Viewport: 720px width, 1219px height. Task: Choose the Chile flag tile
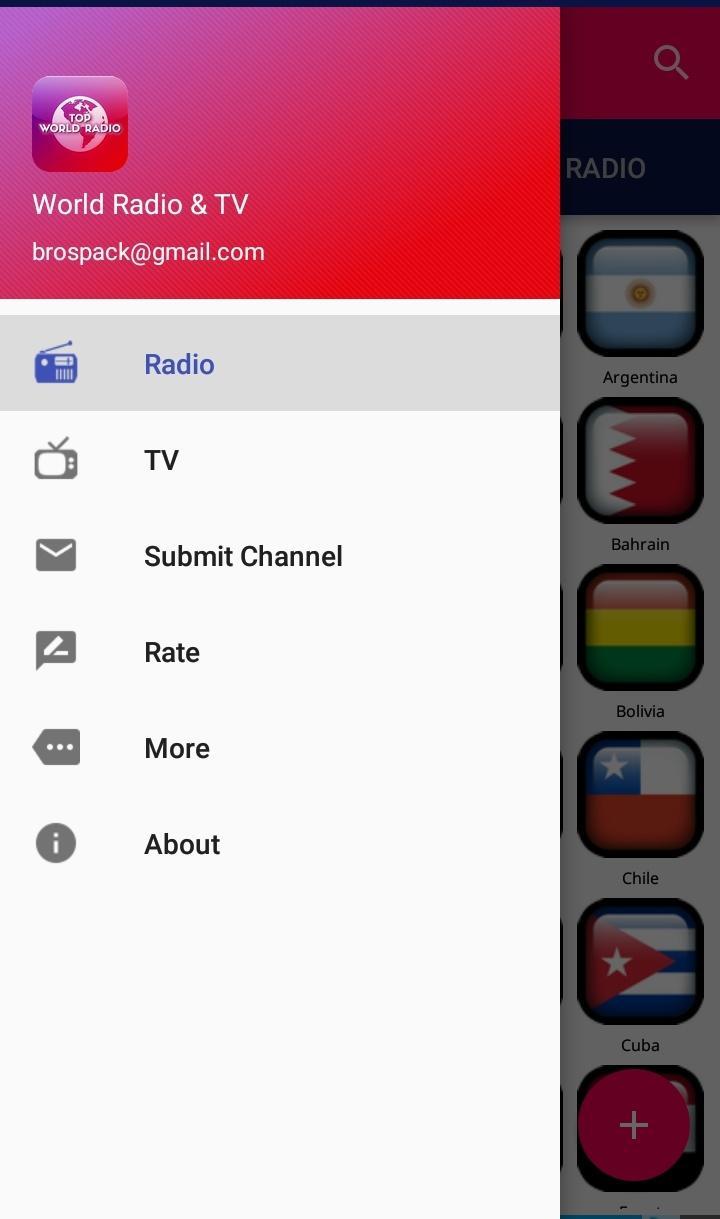pos(640,795)
